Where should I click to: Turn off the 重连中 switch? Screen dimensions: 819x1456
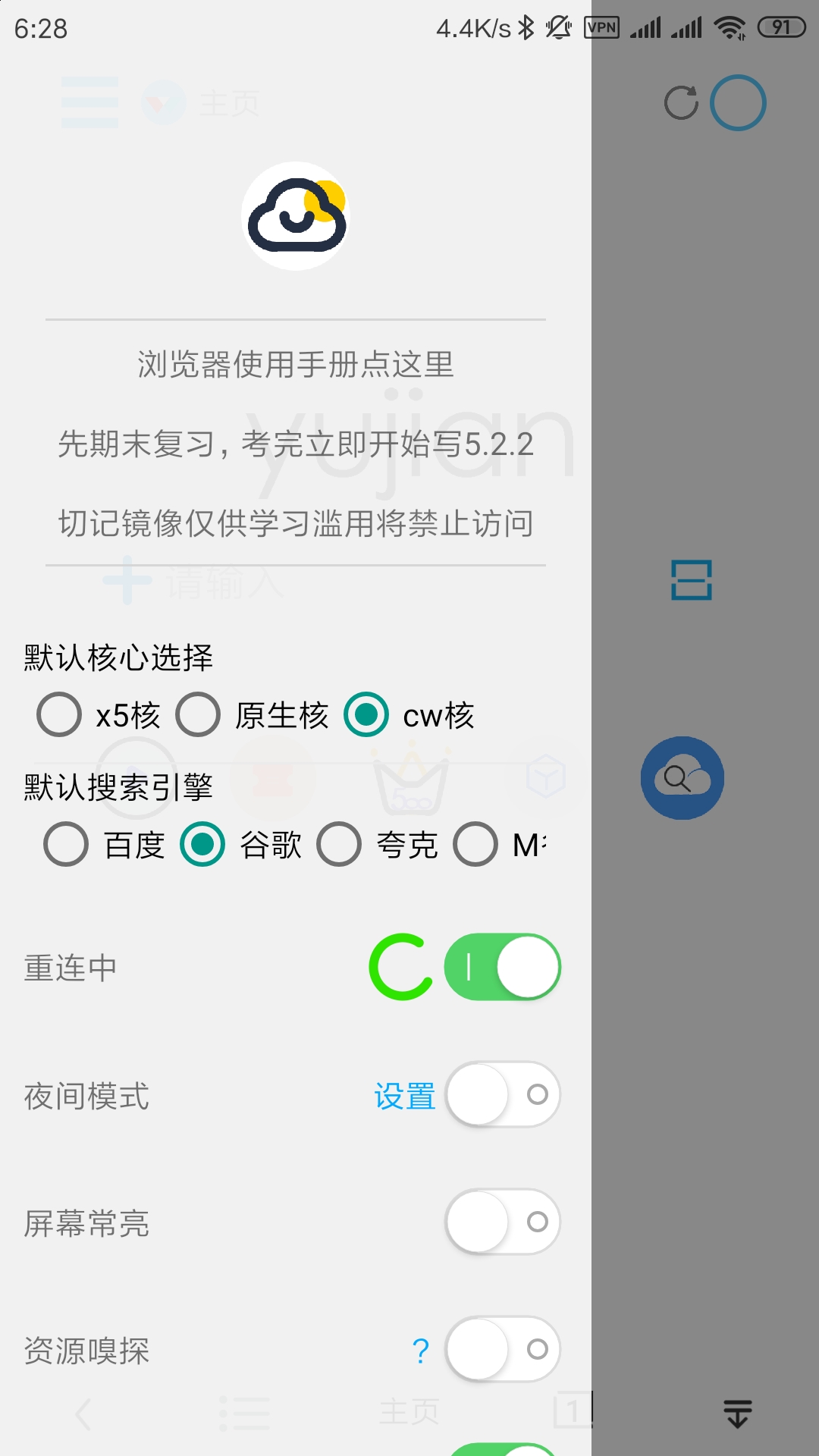pyautogui.click(x=502, y=967)
